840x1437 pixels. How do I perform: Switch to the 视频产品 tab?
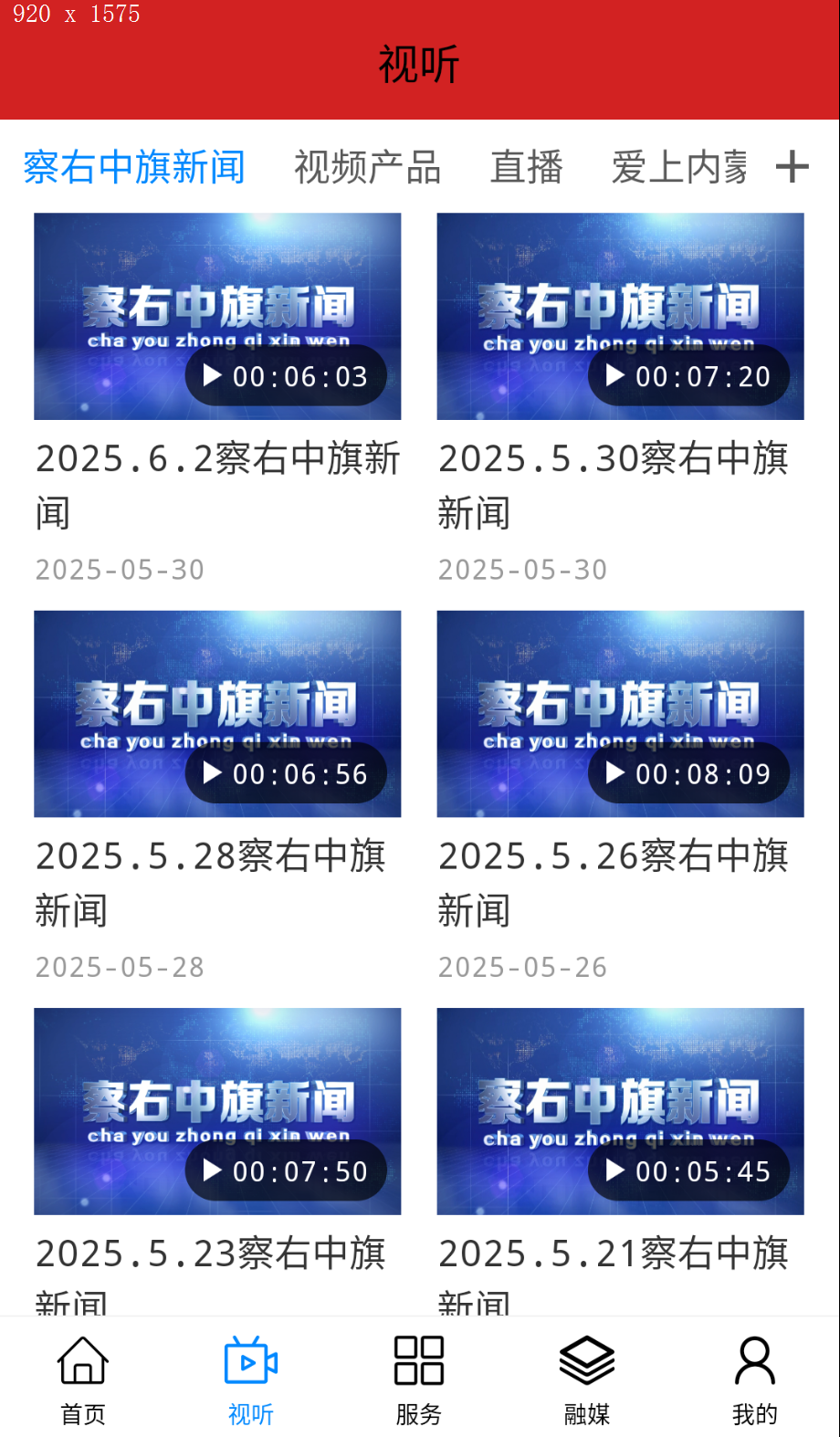click(368, 167)
